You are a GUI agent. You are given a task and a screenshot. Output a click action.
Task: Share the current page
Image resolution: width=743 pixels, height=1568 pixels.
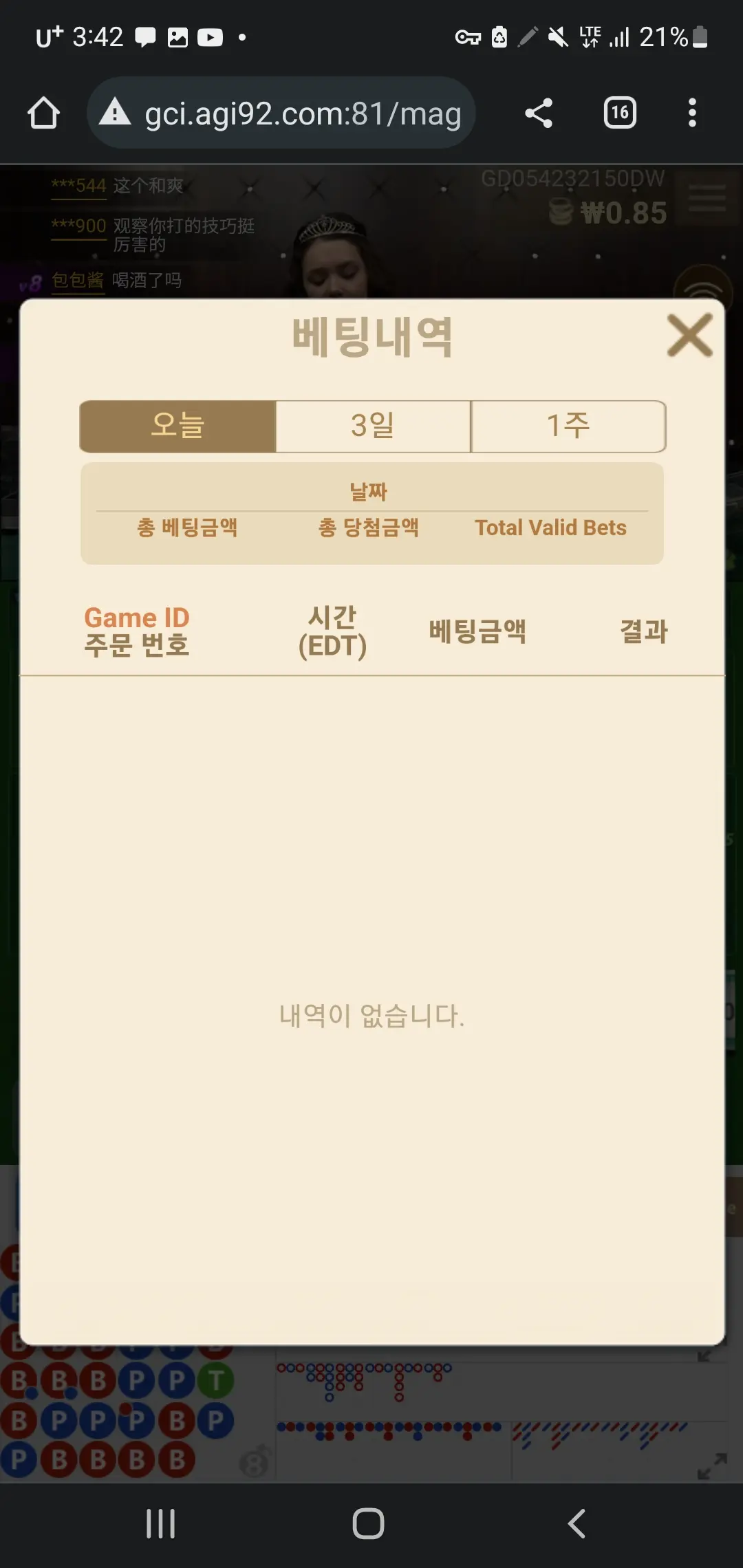pos(539,113)
